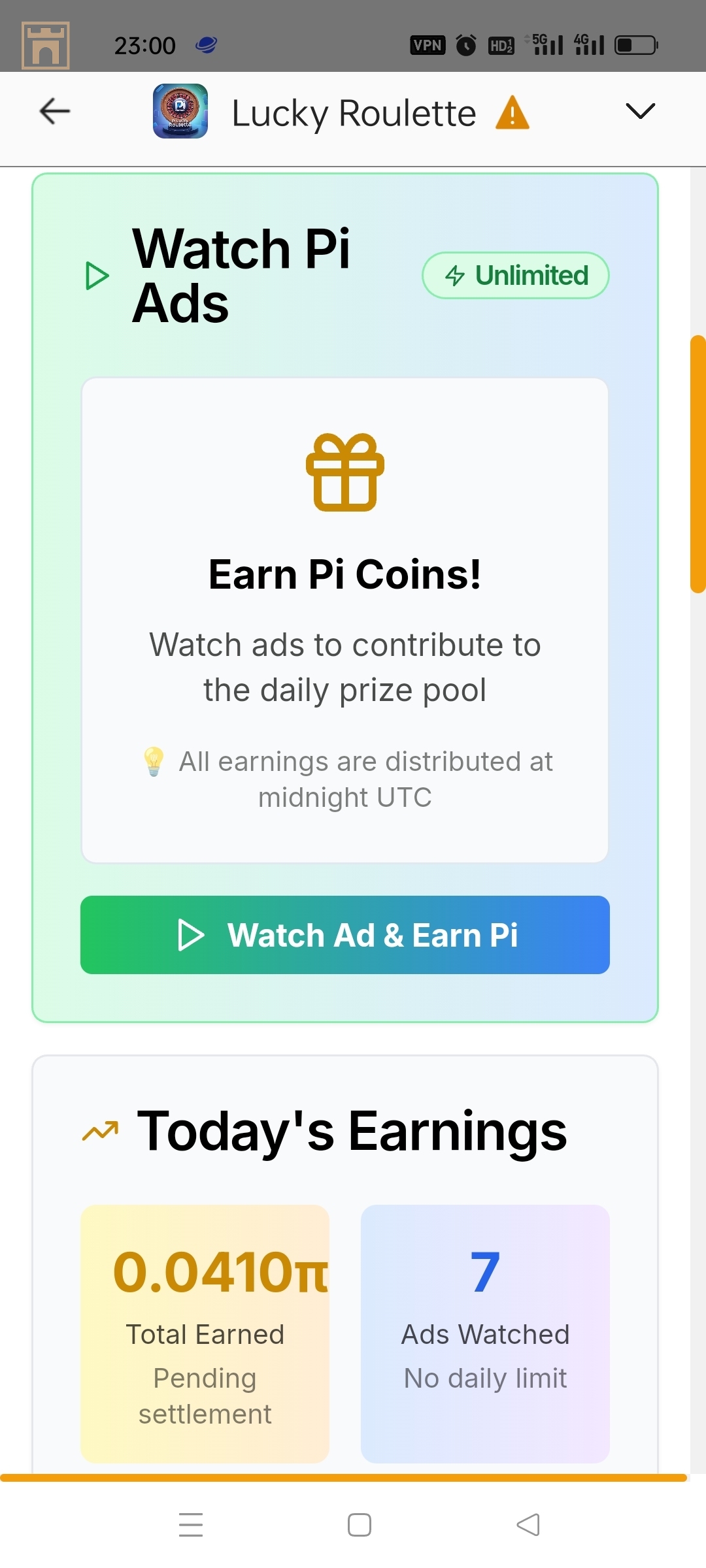Go to the phone home screen
Image resolution: width=706 pixels, height=1568 pixels.
pos(359,1524)
